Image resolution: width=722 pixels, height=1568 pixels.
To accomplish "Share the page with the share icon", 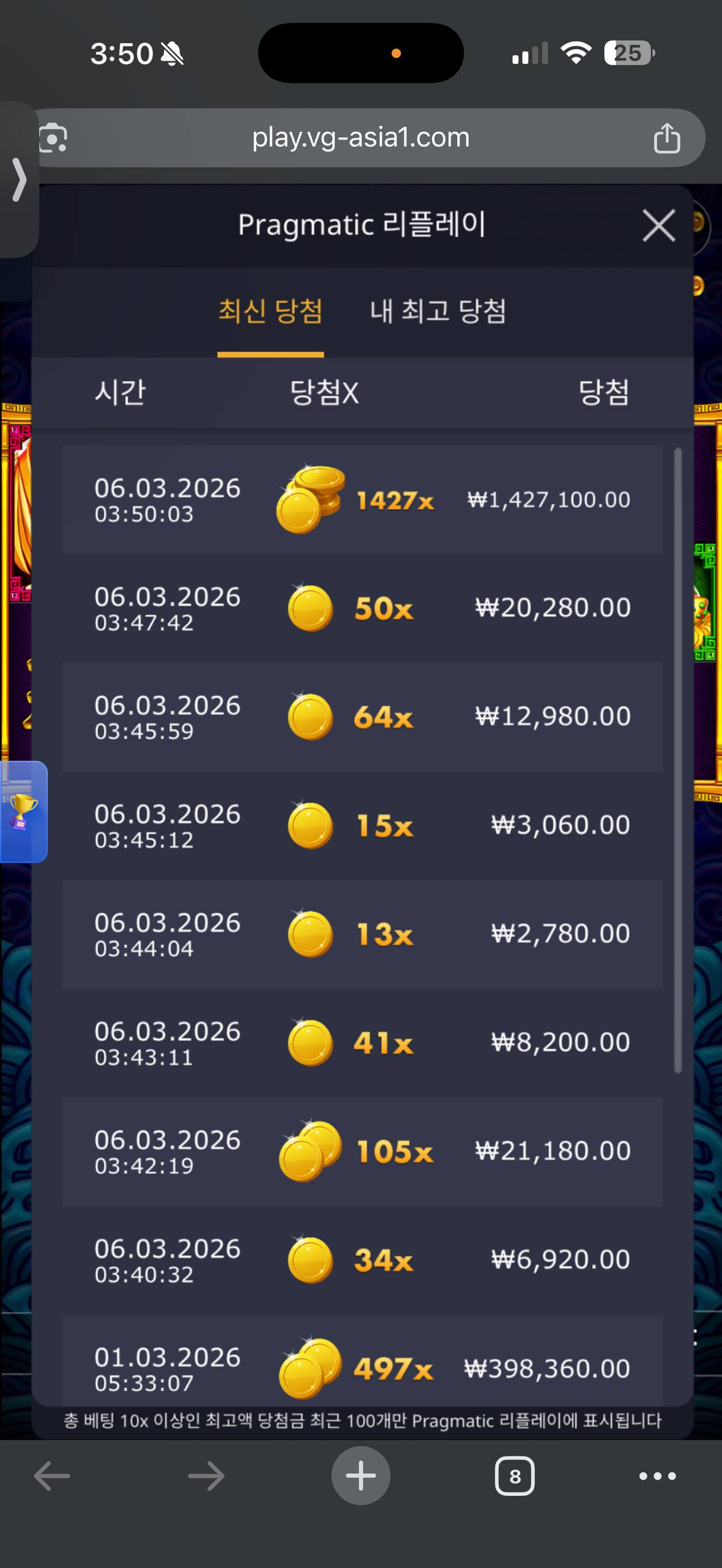I will pyautogui.click(x=667, y=138).
